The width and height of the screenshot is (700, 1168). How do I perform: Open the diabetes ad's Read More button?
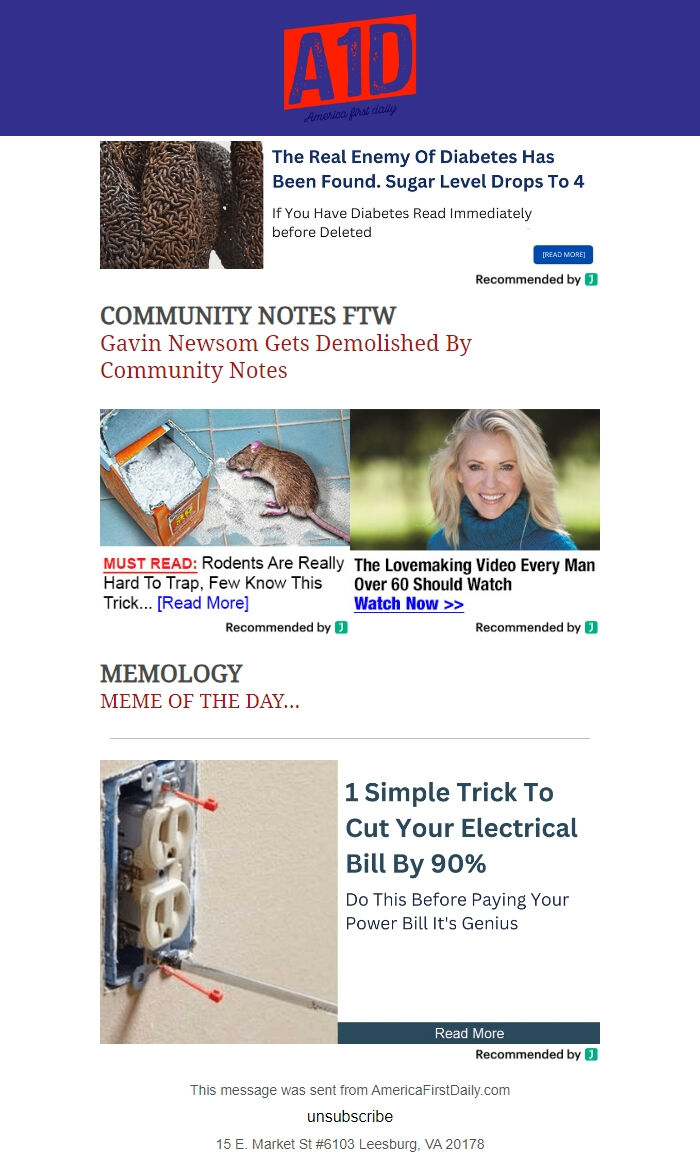pos(563,255)
